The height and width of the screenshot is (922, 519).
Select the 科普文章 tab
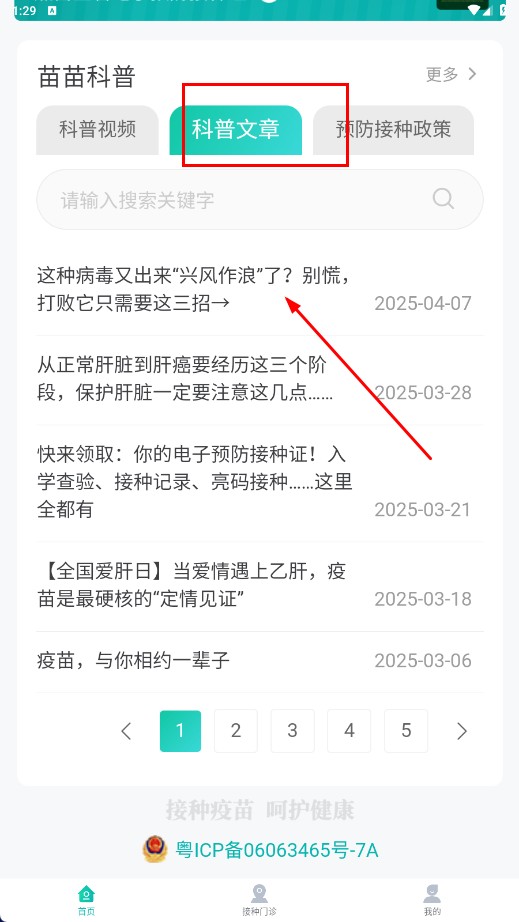(236, 130)
